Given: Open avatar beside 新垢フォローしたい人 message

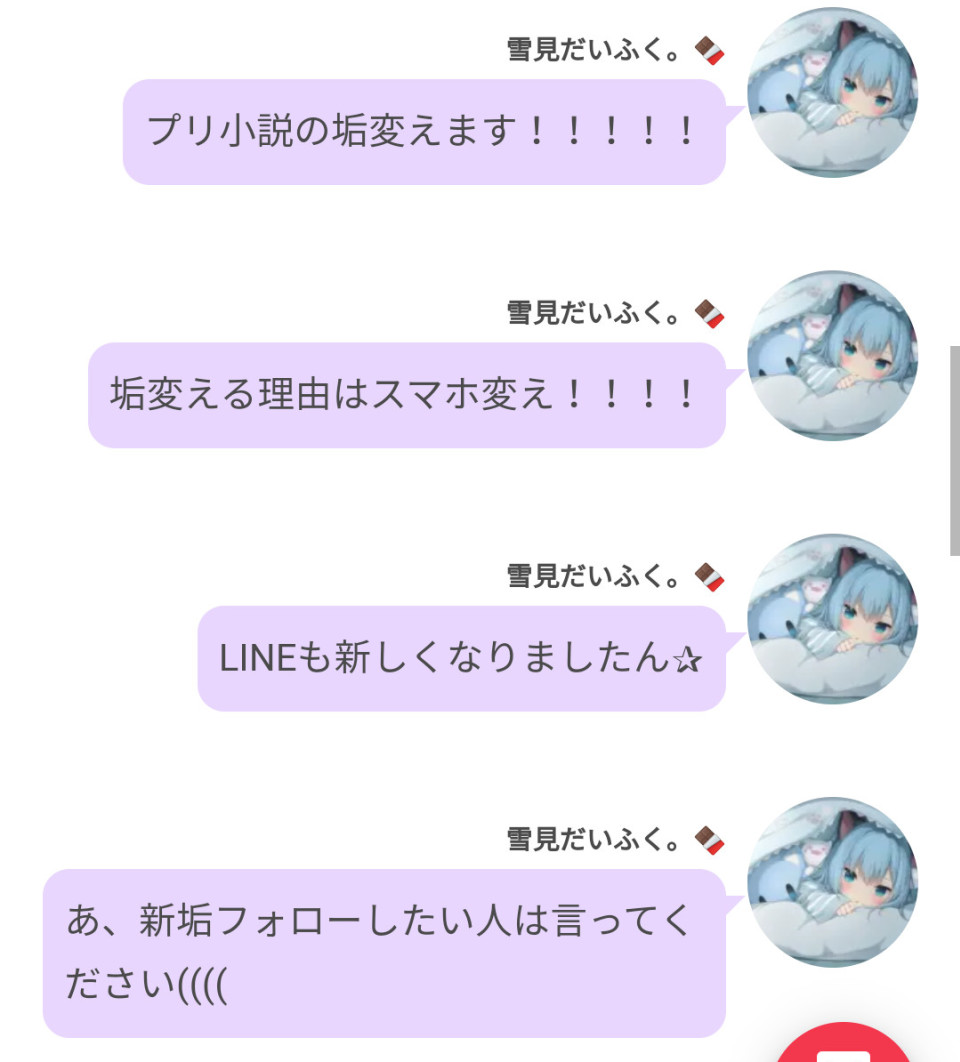Looking at the screenshot, I should (833, 882).
